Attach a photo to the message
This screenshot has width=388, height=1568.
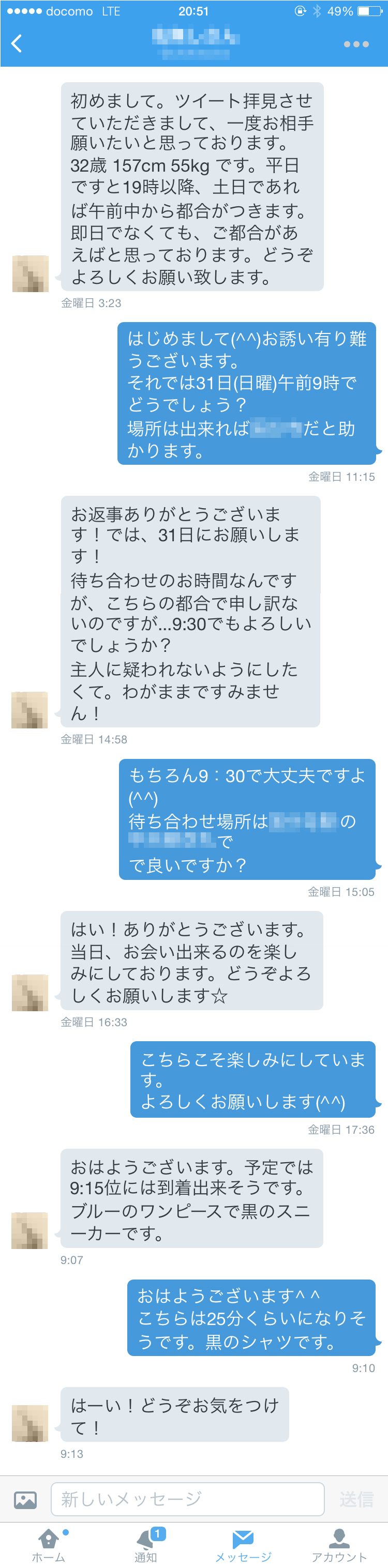tap(25, 1500)
